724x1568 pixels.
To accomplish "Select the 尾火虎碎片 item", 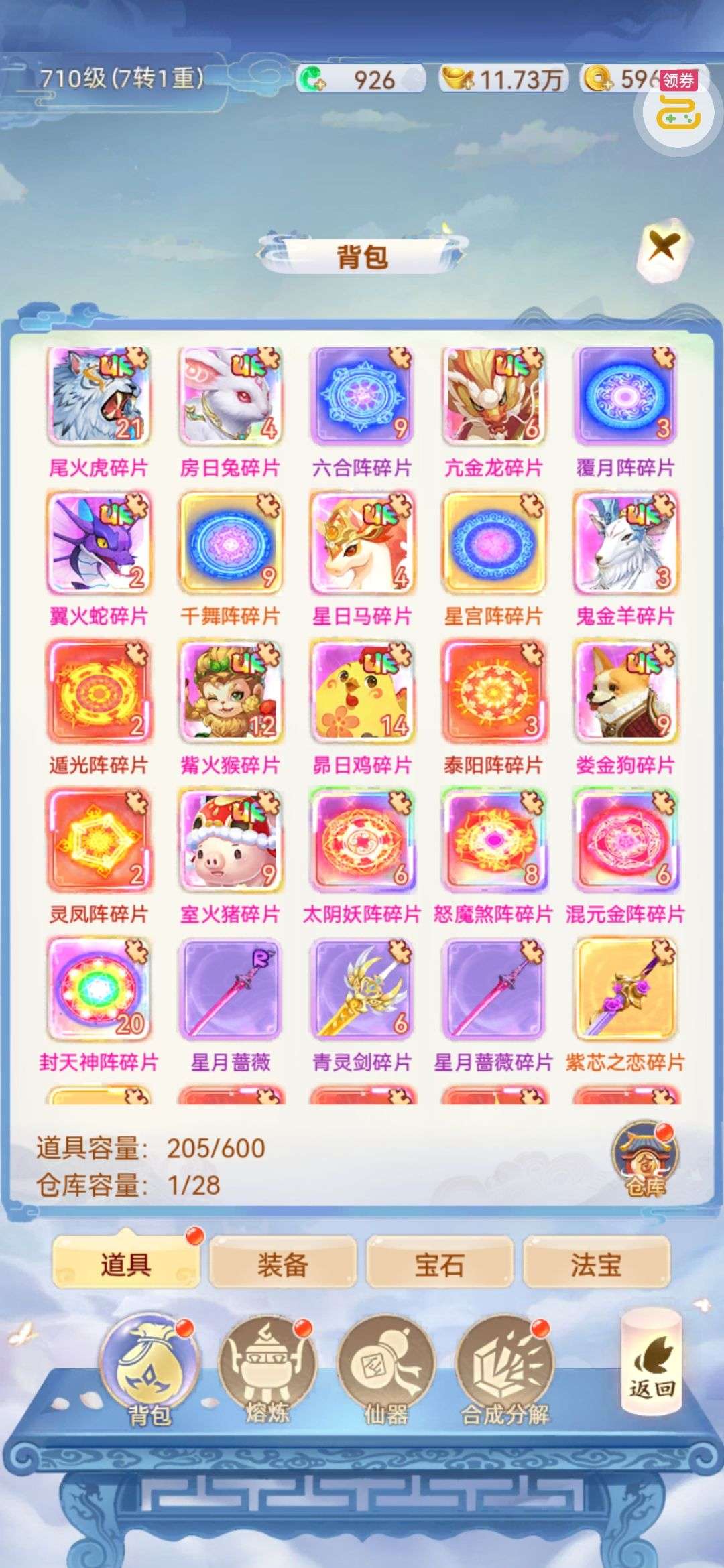I will click(99, 396).
